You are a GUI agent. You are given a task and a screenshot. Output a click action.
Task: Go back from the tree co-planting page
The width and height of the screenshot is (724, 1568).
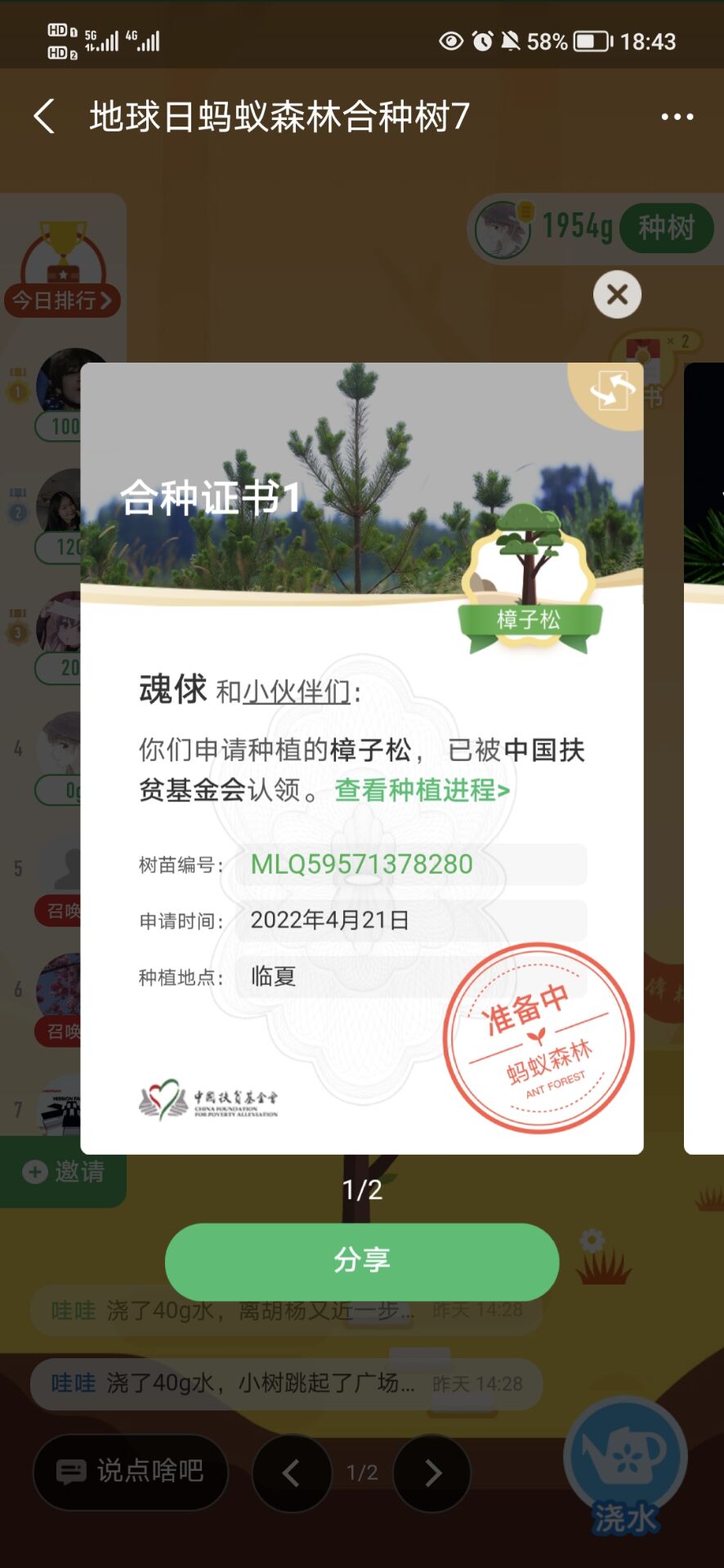pos(45,116)
